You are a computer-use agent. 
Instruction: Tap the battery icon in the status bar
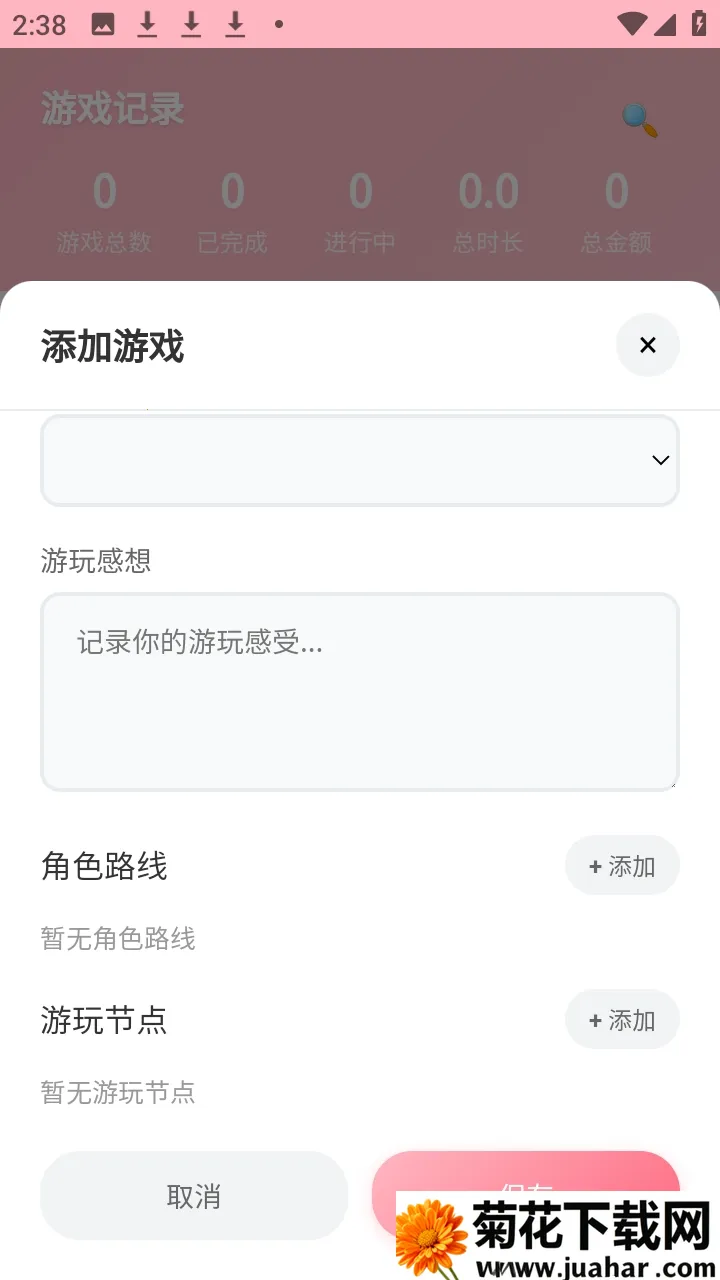(700, 24)
